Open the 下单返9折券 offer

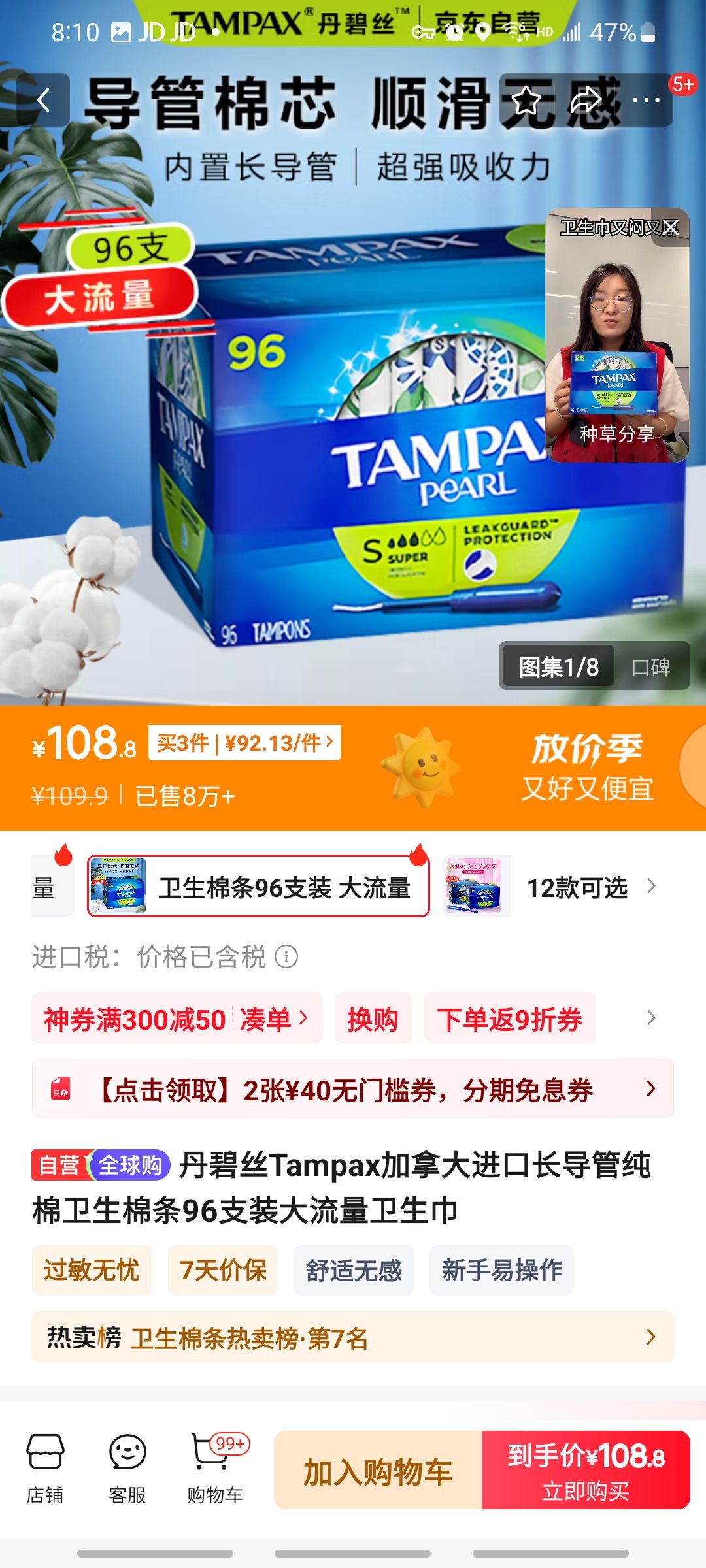point(510,1019)
